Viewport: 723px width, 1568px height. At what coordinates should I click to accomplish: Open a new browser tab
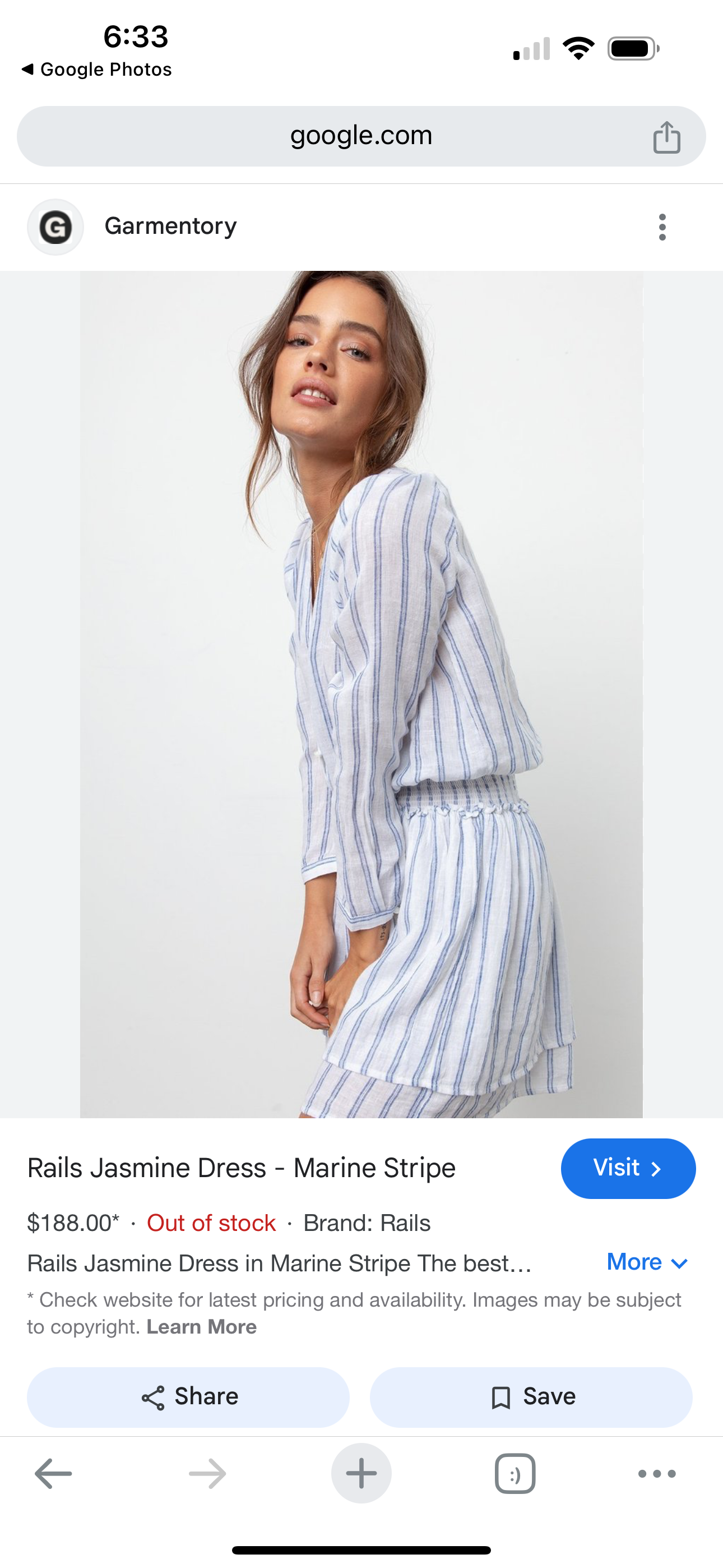pos(361,1474)
